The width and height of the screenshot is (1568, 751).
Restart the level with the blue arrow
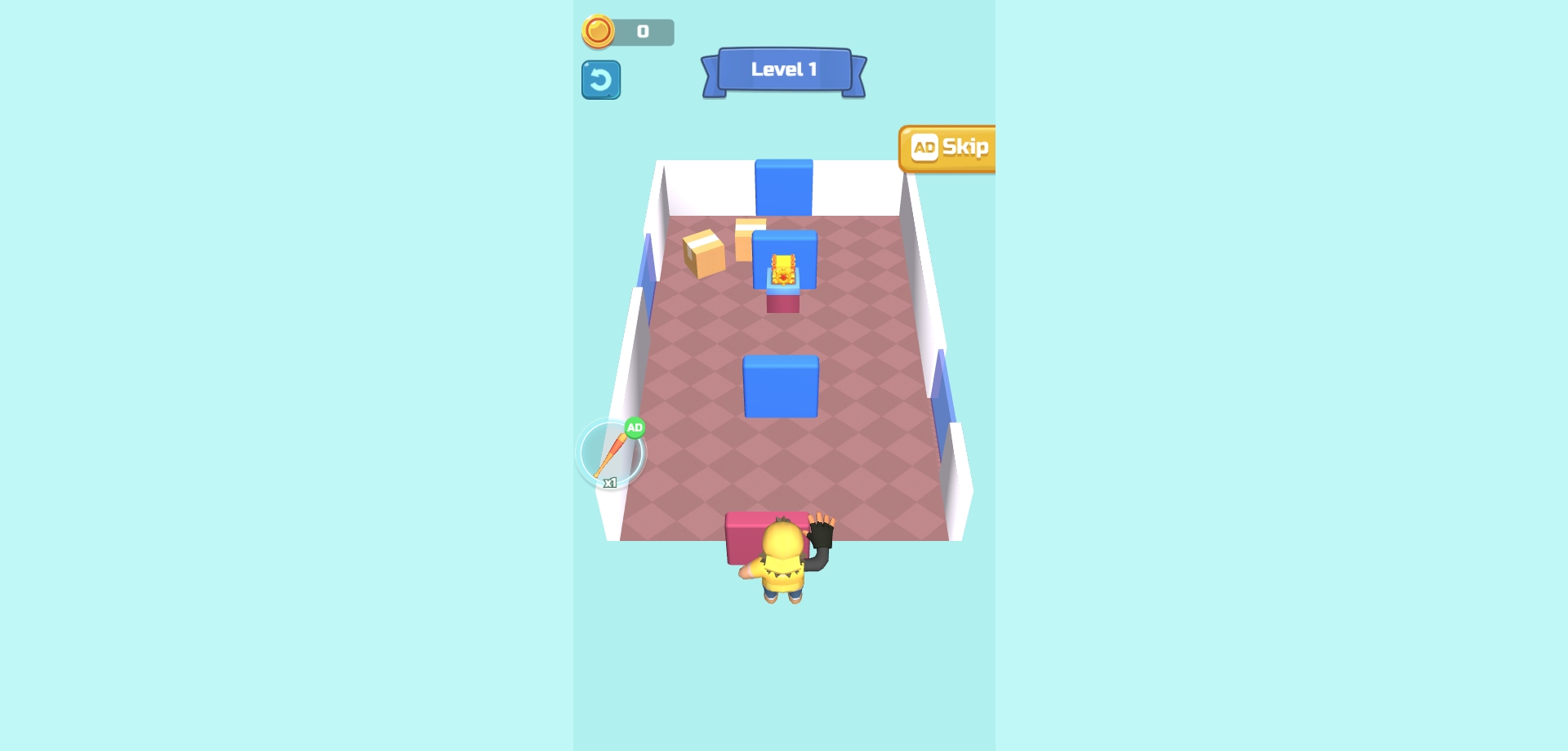600,80
